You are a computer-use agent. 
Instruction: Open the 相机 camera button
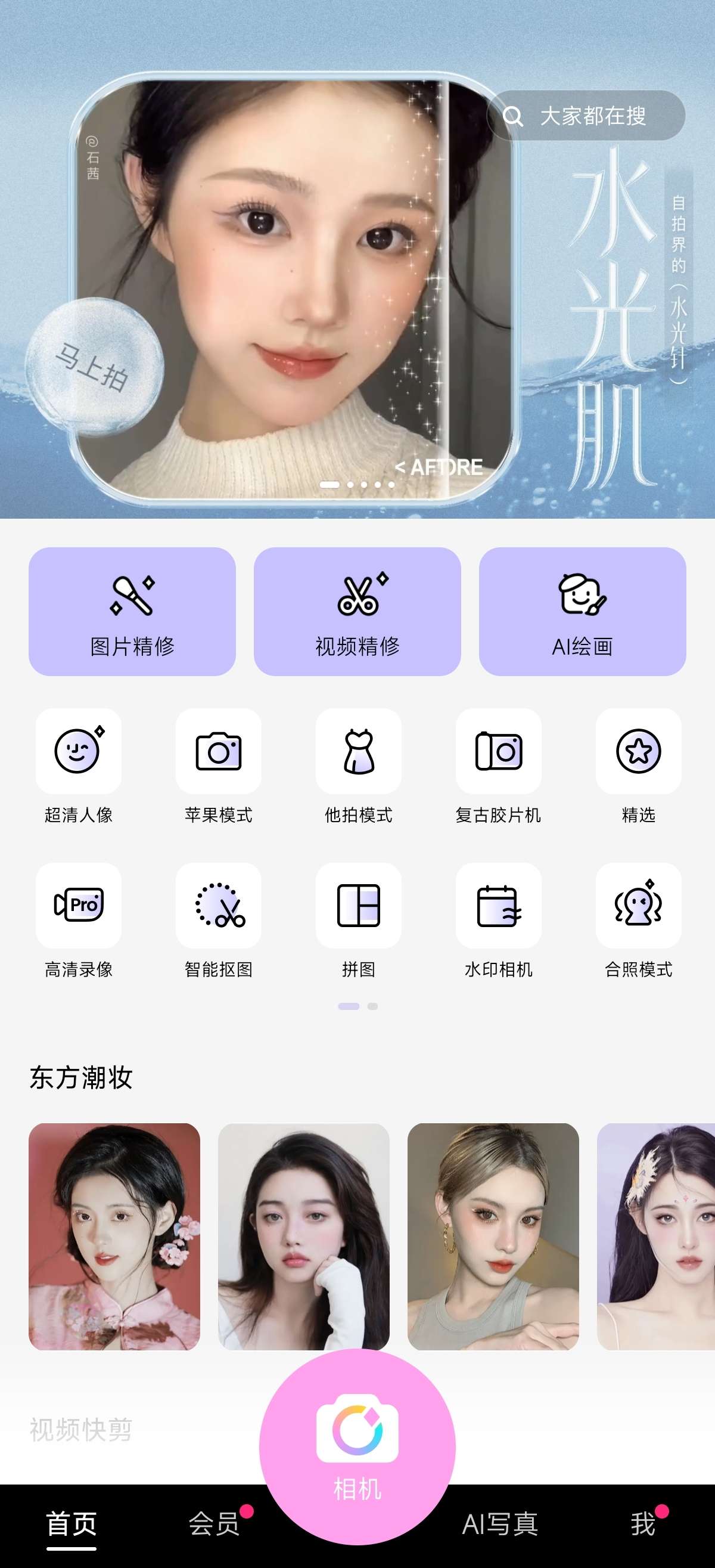point(357,1446)
